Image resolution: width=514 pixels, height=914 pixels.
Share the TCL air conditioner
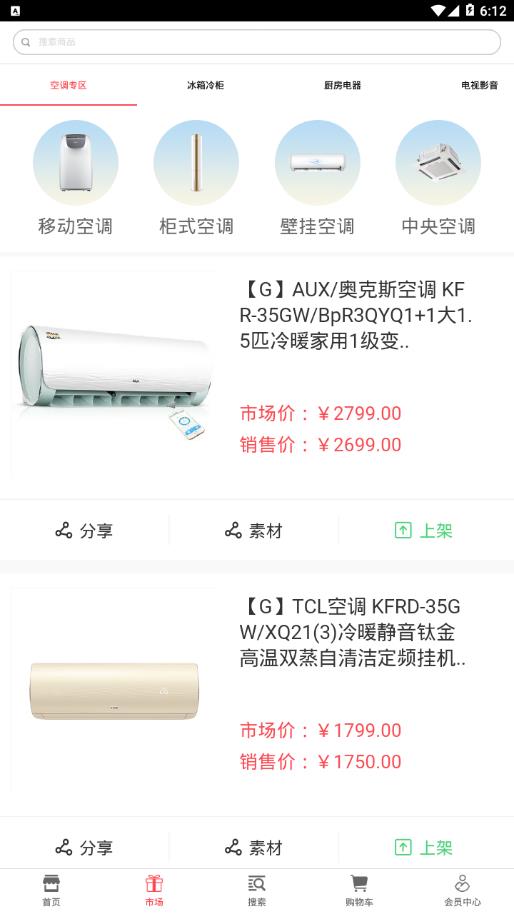tap(85, 847)
